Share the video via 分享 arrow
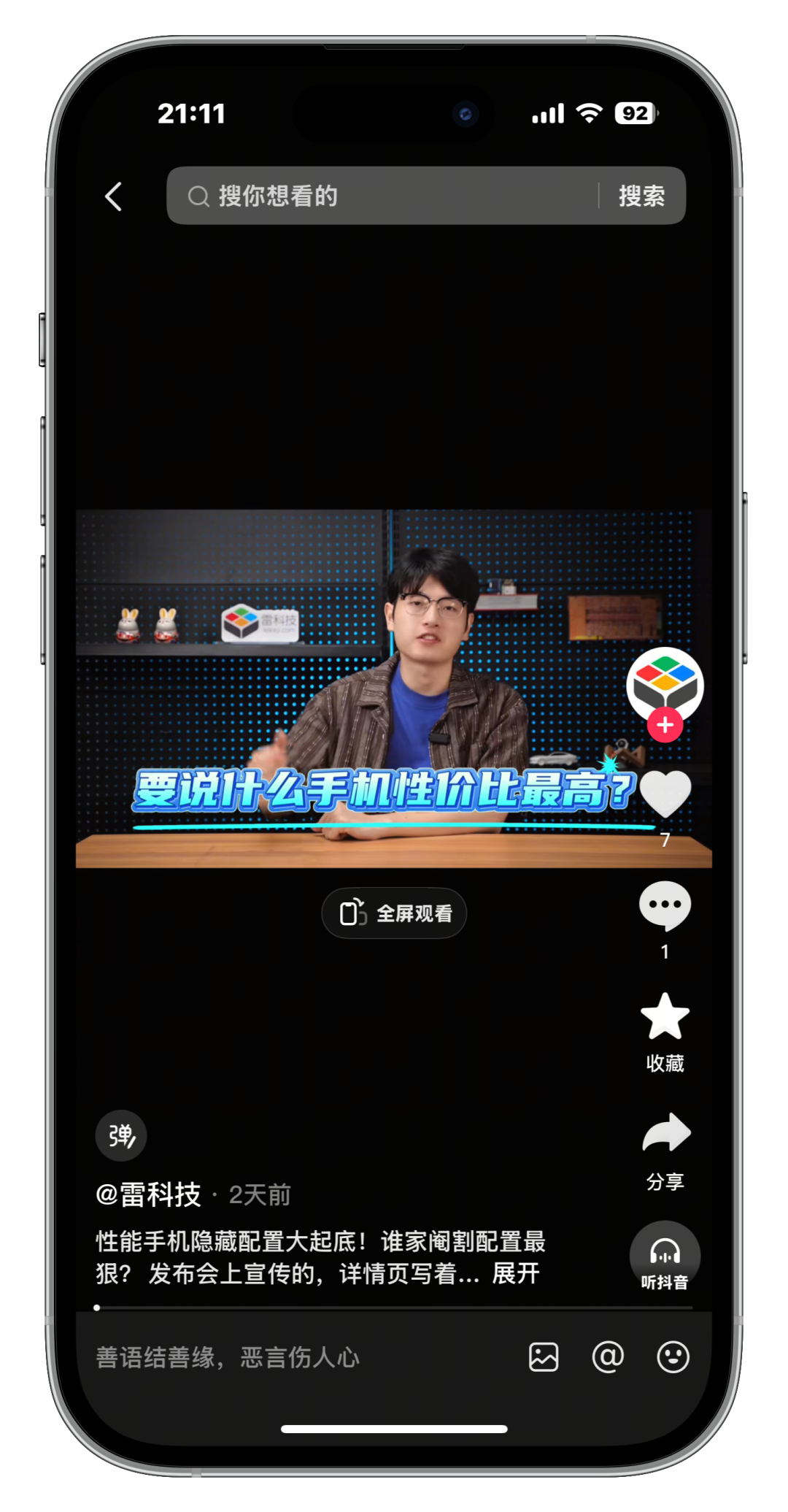 pos(665,1134)
